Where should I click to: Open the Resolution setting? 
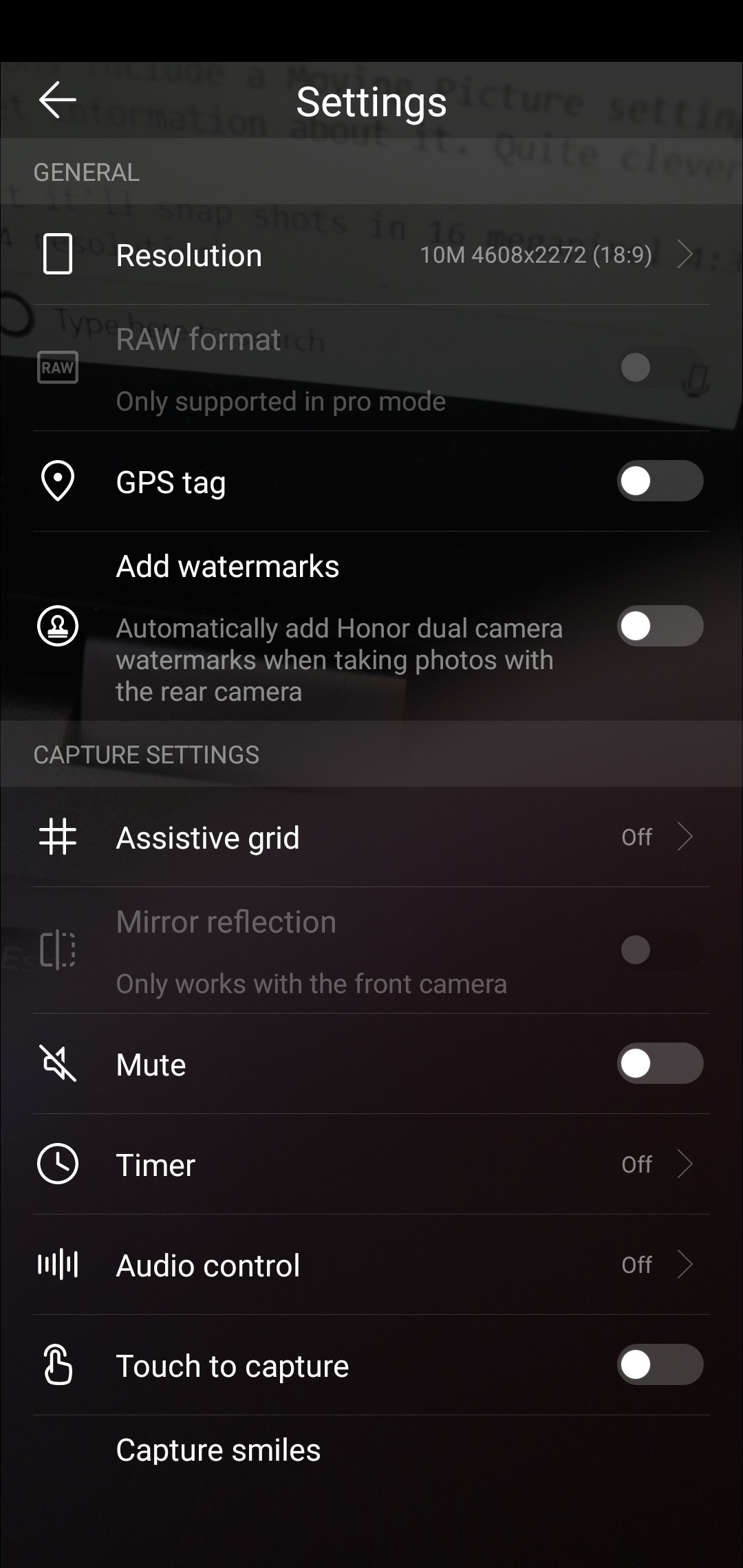(x=371, y=254)
